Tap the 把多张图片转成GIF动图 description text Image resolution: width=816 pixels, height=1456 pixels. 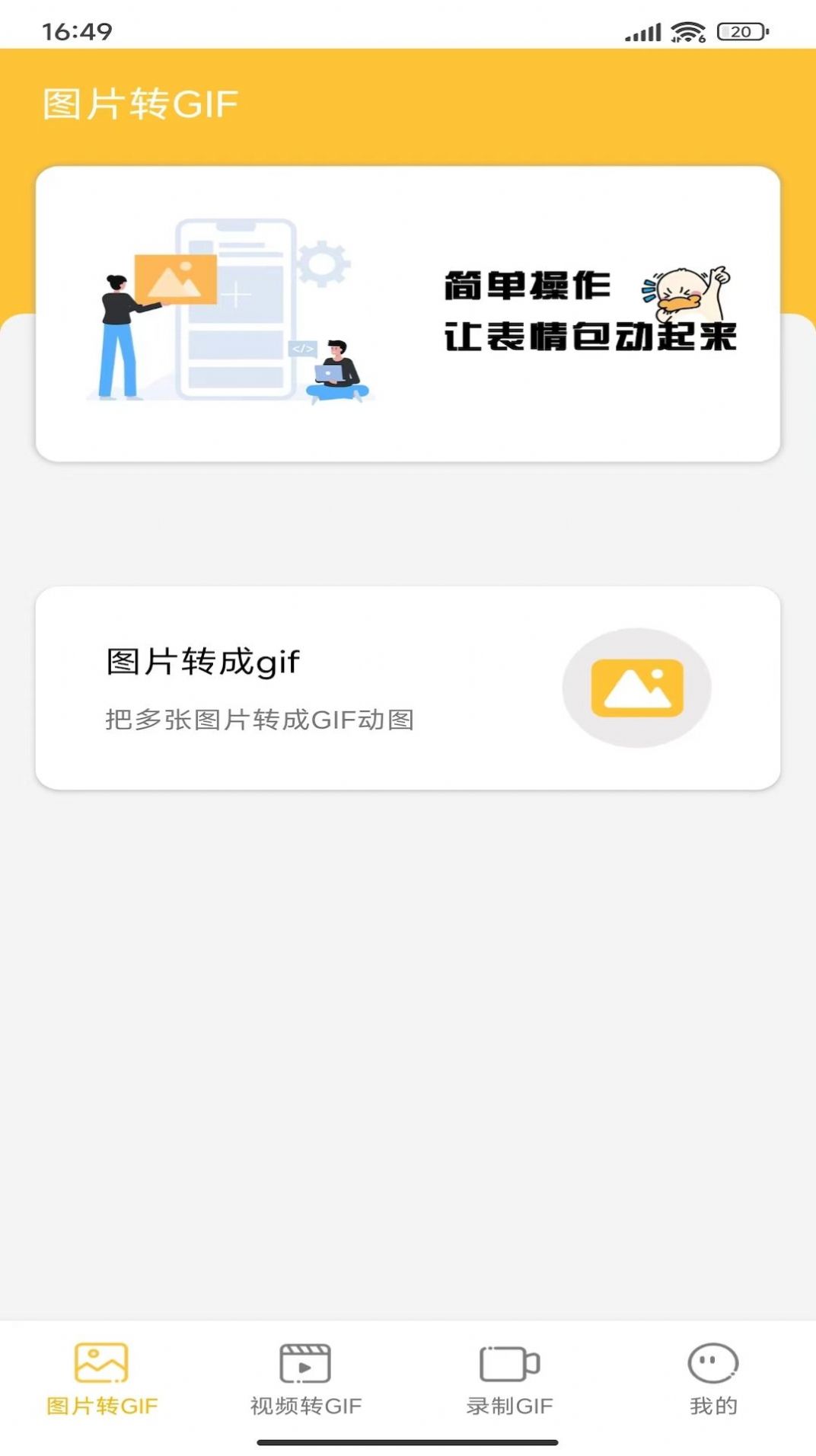pos(259,720)
